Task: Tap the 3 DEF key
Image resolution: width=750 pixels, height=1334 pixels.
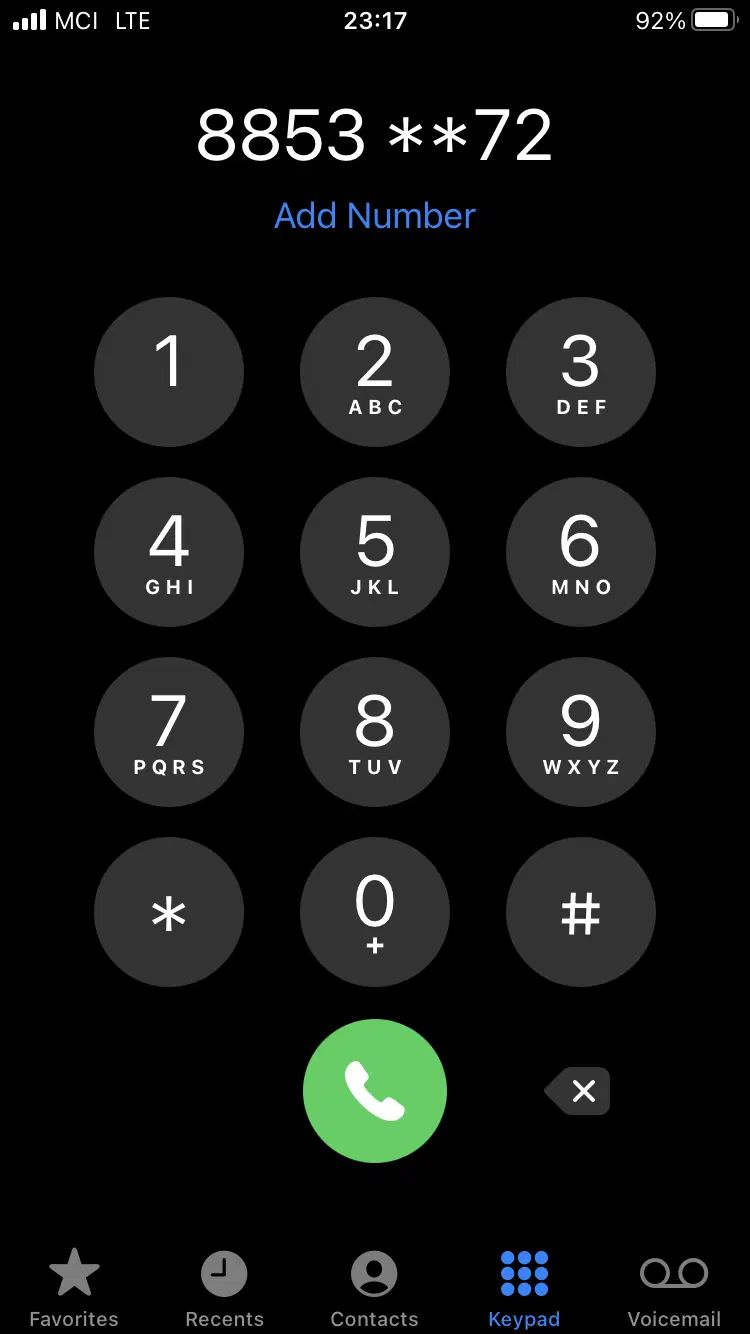Action: coord(581,372)
